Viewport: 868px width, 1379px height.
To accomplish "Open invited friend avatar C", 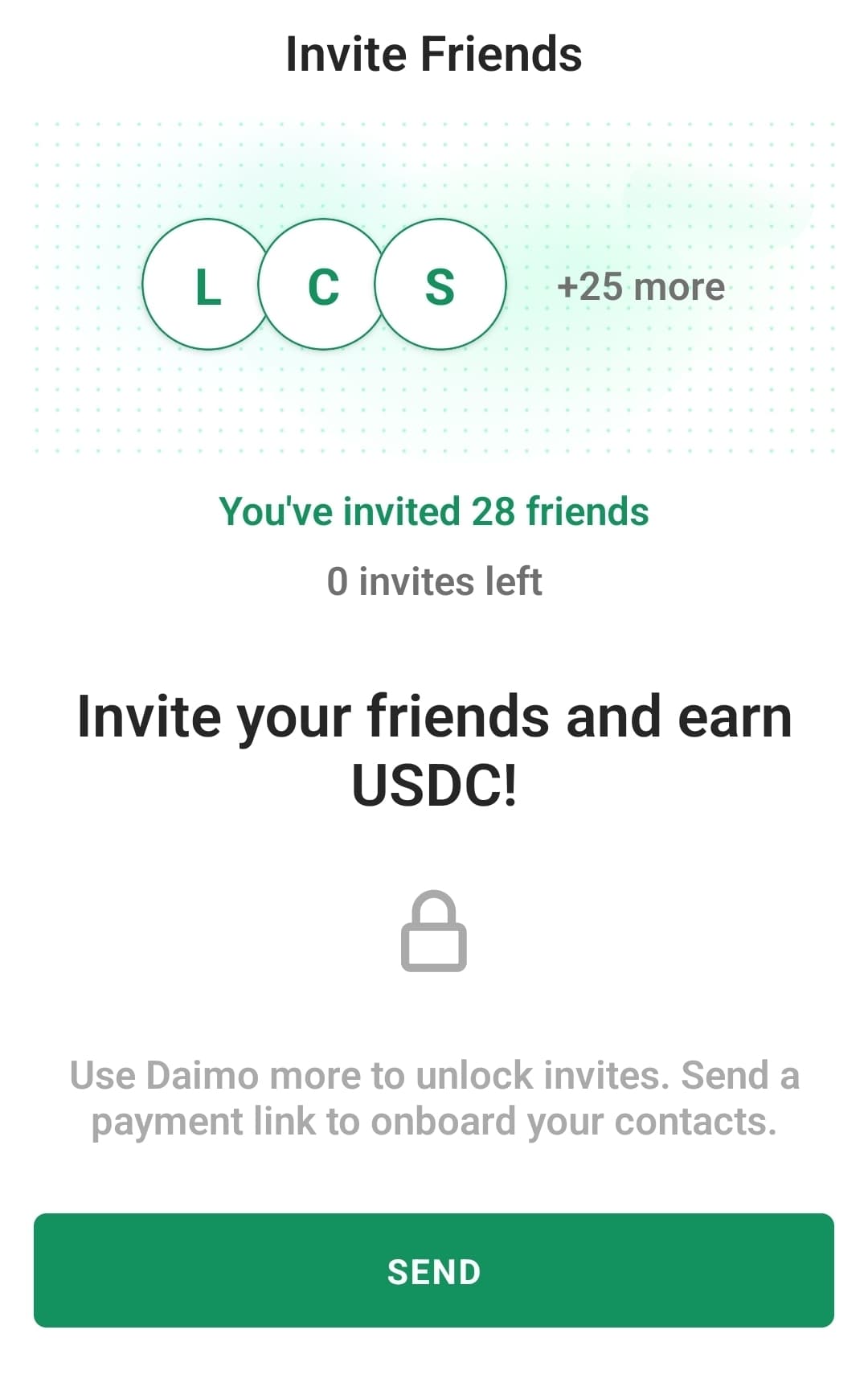I will (323, 285).
